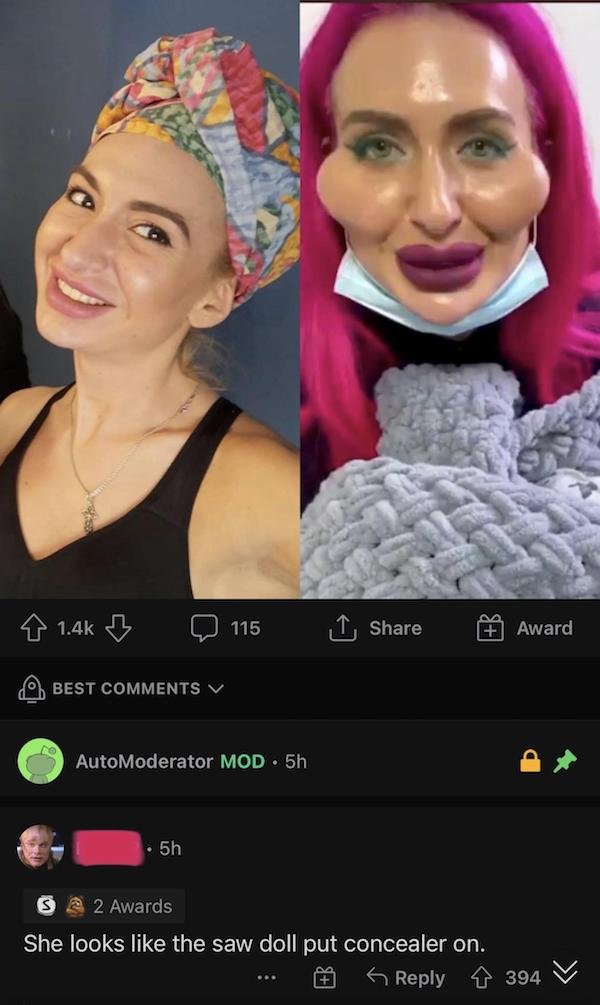Open the 115 comments
The height and width of the screenshot is (1005, 600).
pyautogui.click(x=226, y=628)
